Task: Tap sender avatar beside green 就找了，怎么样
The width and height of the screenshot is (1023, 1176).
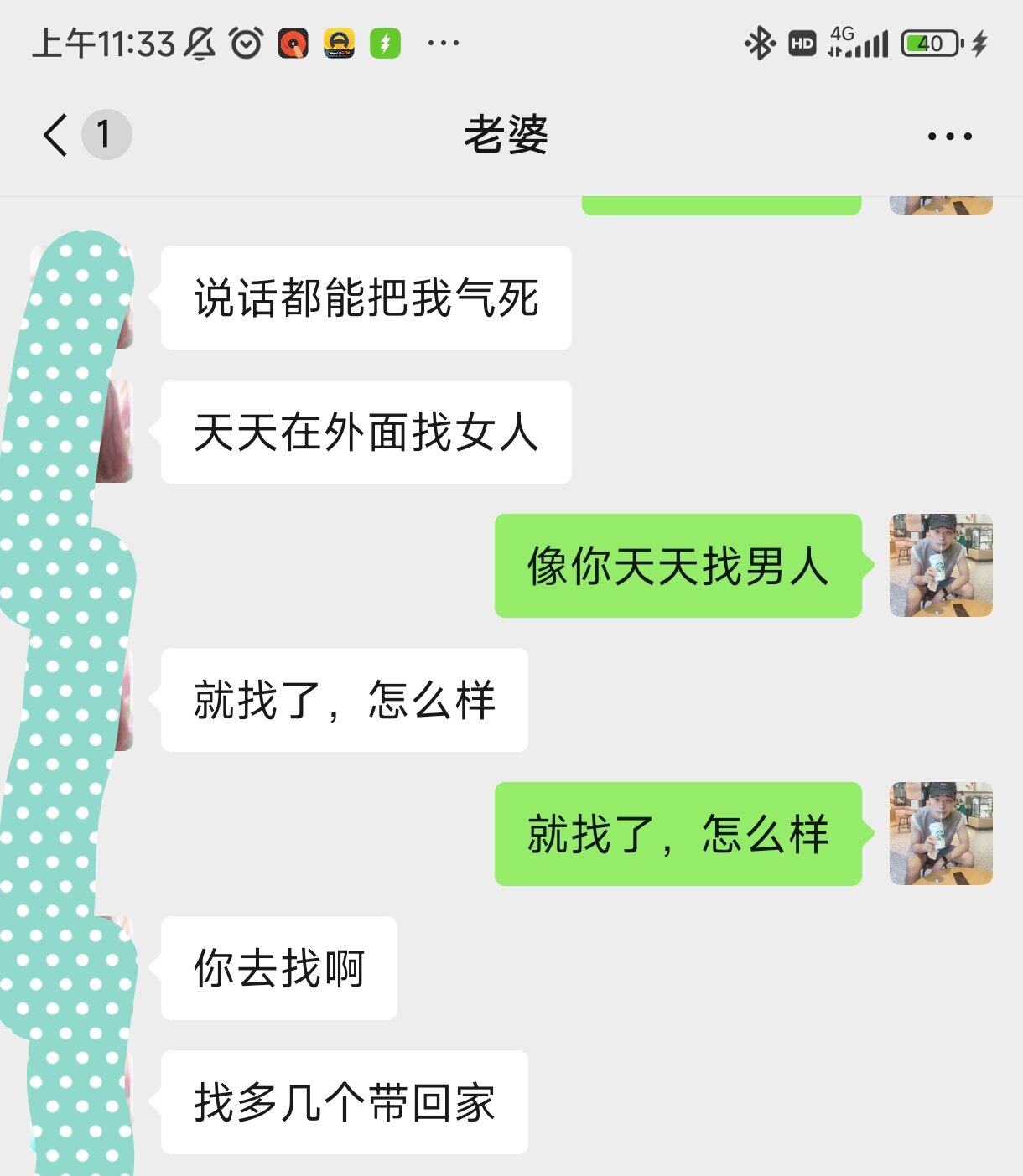Action: tap(940, 834)
